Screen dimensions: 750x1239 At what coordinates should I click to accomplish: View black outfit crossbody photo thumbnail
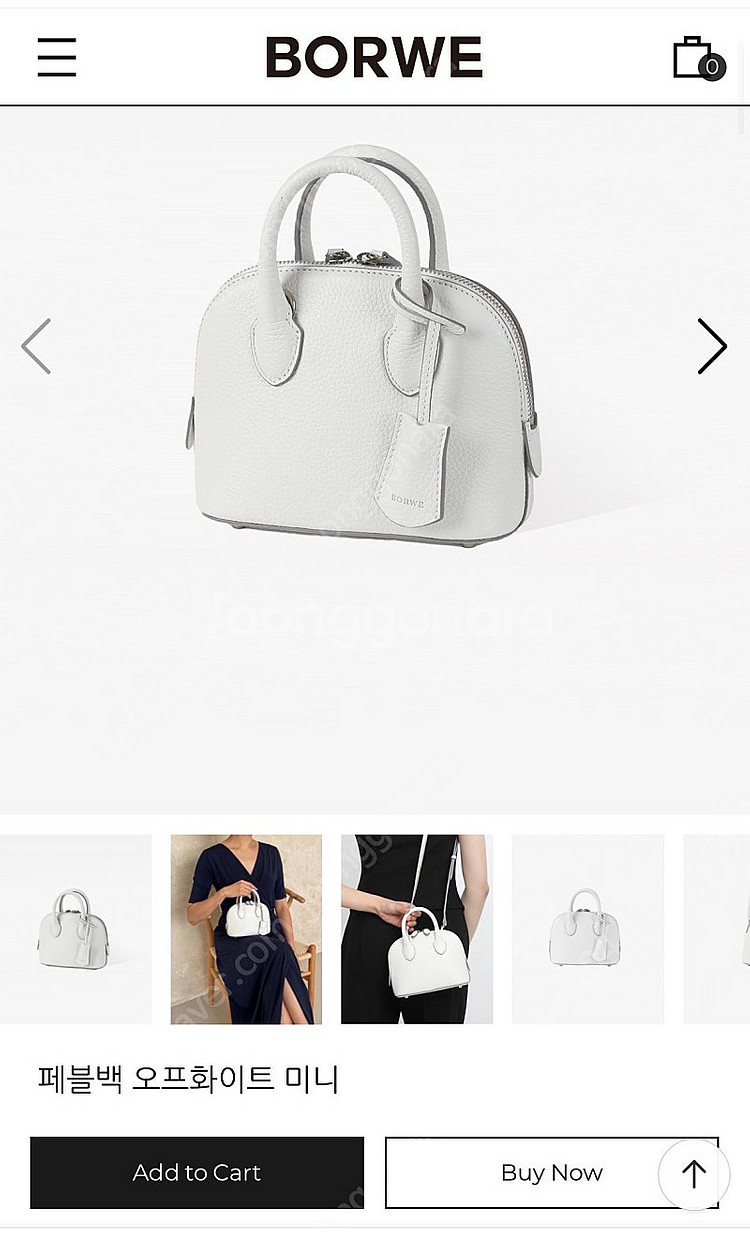[x=417, y=929]
